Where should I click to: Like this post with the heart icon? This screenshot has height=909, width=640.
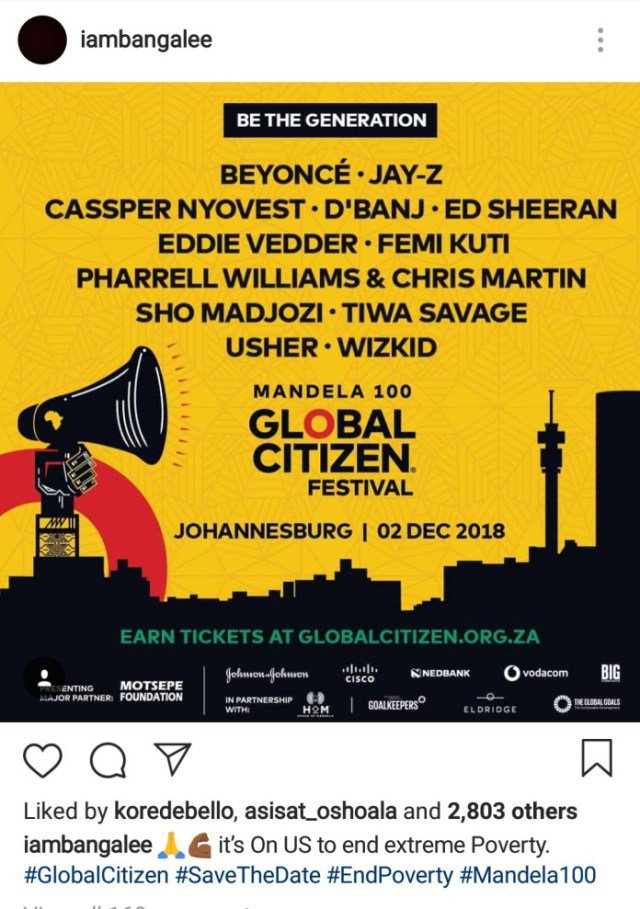click(42, 760)
